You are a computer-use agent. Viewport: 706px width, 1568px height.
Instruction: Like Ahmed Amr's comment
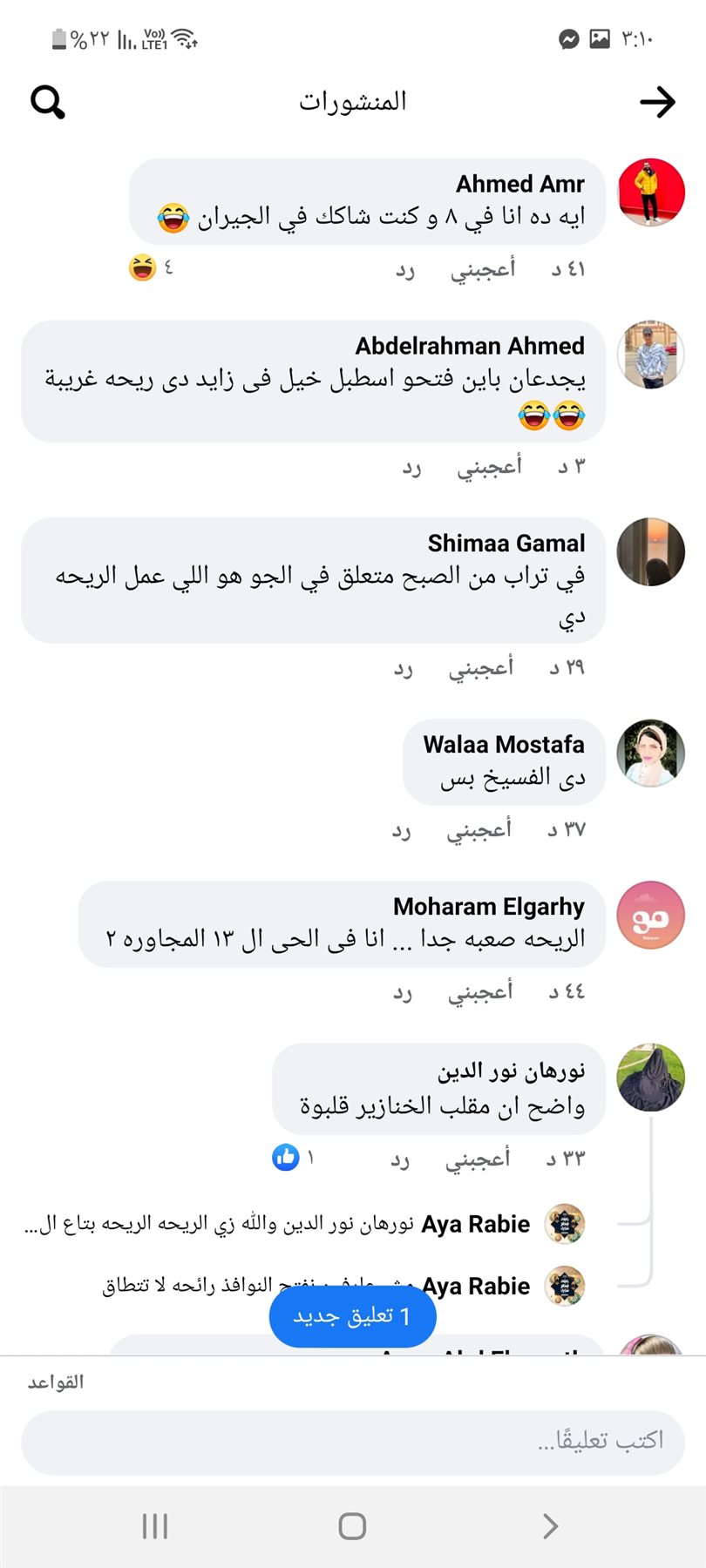click(482, 269)
